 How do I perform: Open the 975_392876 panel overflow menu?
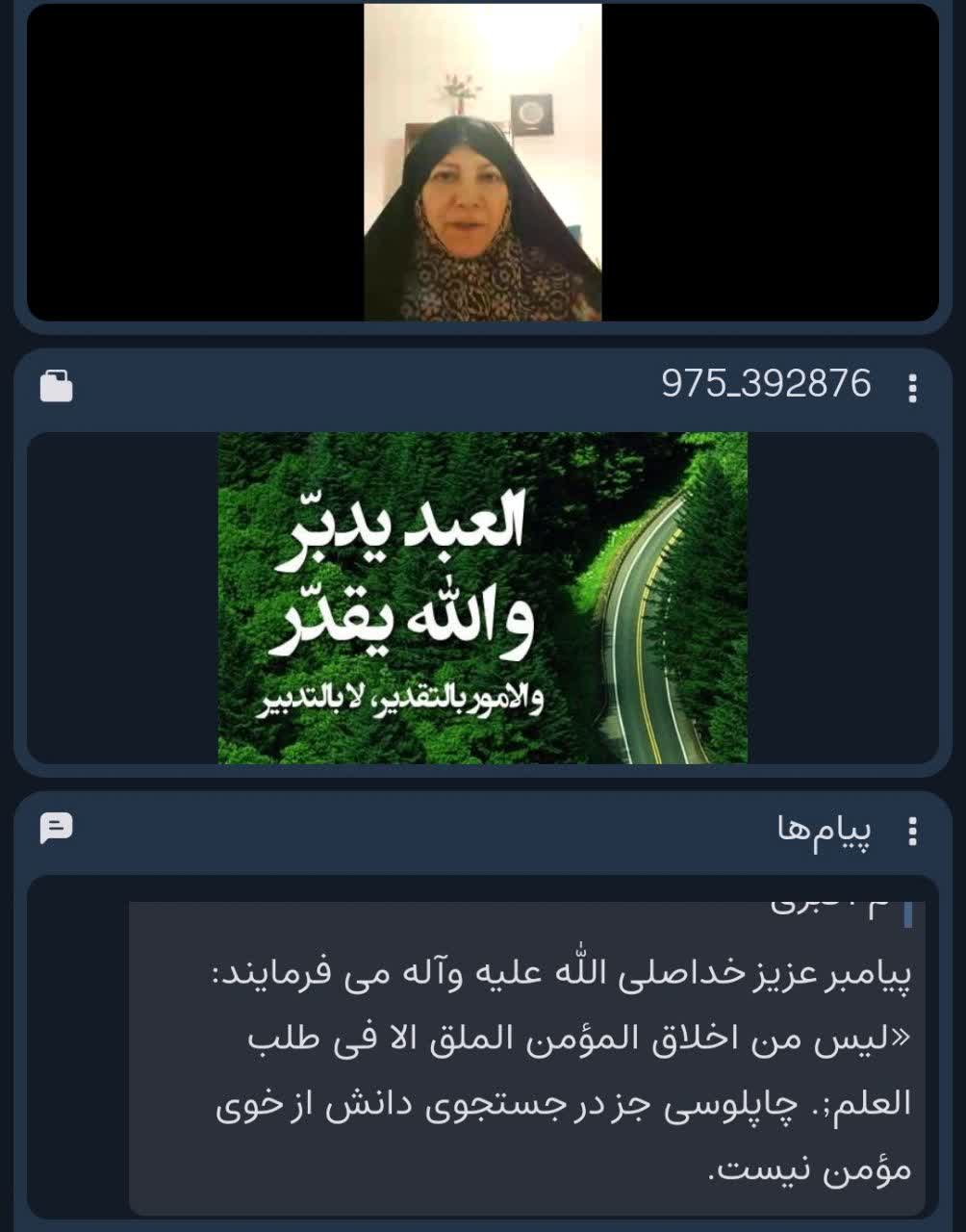(912, 388)
